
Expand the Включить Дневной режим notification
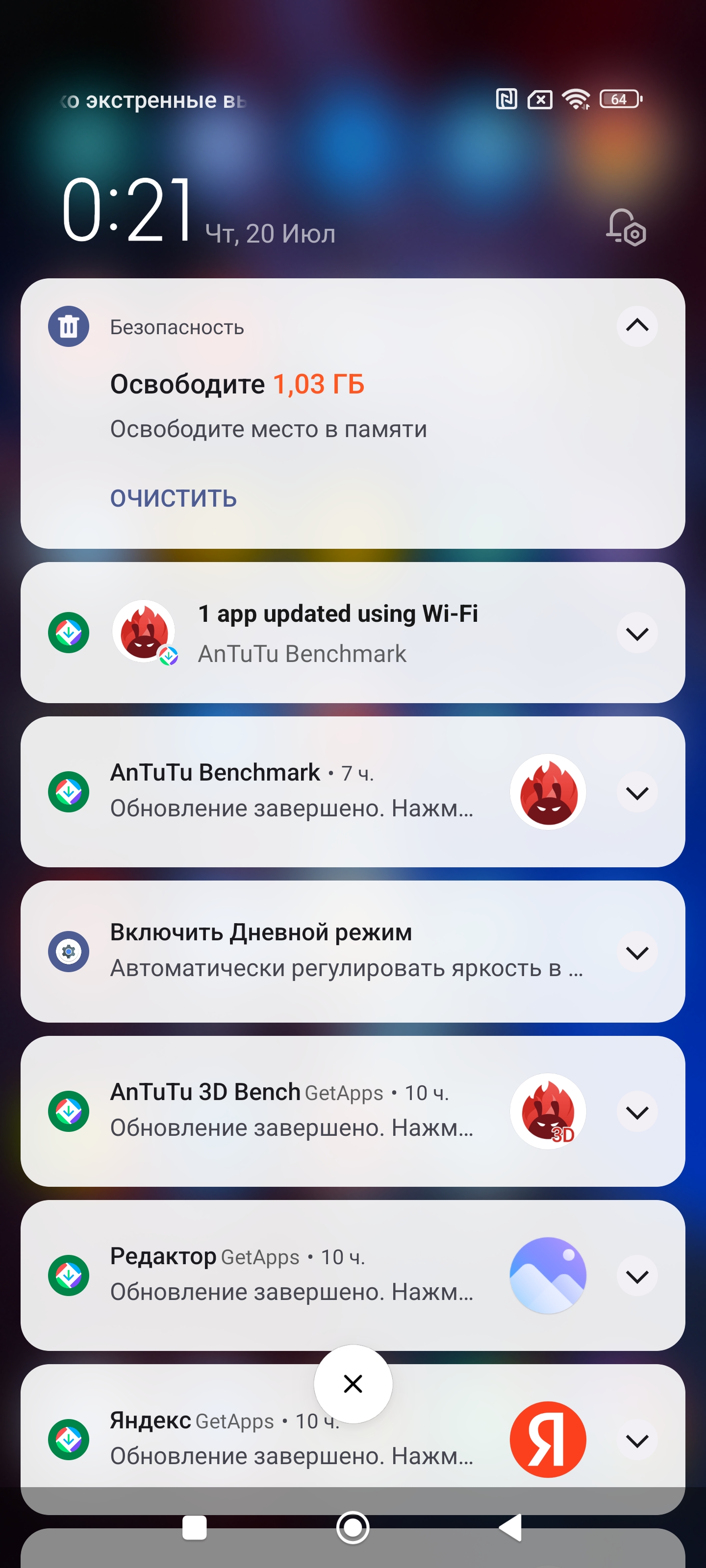pos(636,952)
